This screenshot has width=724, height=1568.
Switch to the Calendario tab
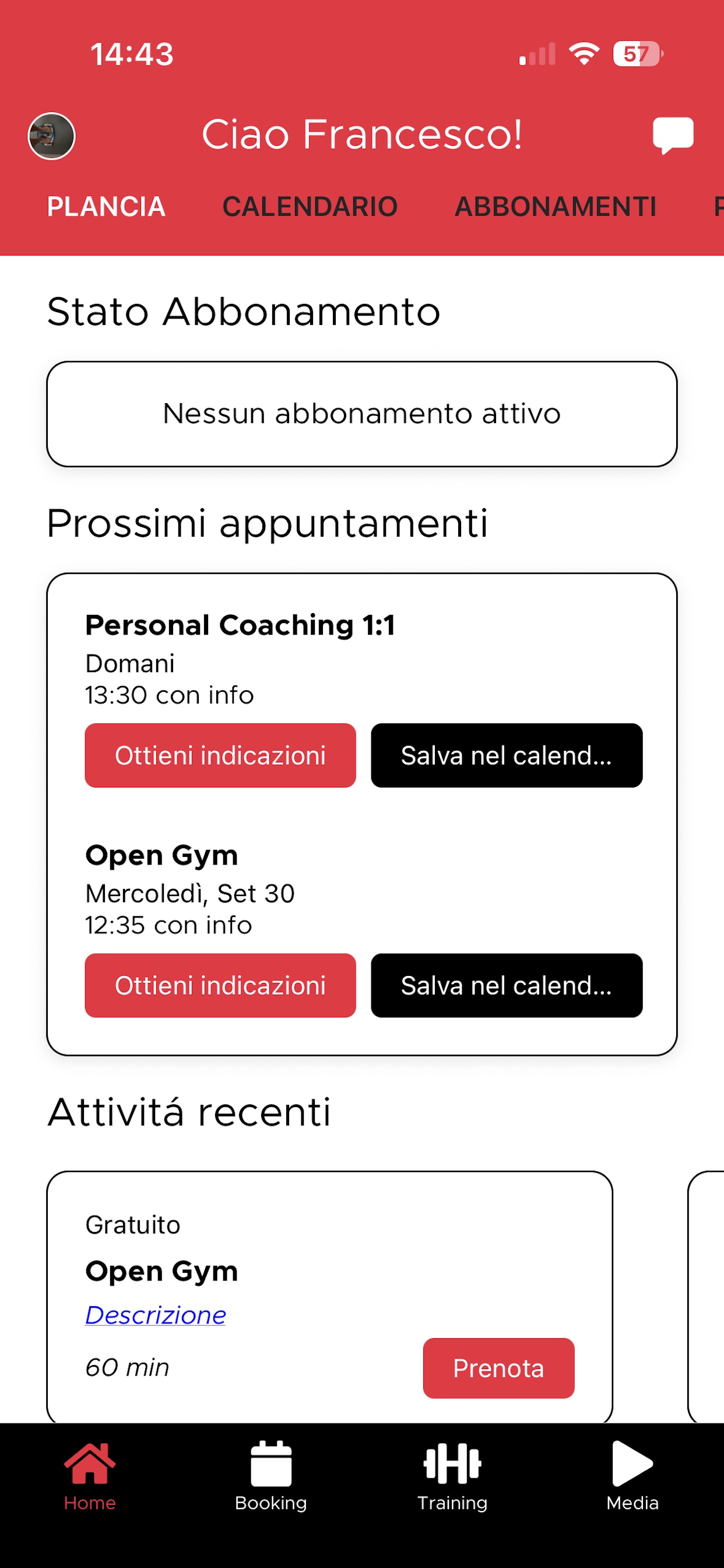point(310,207)
